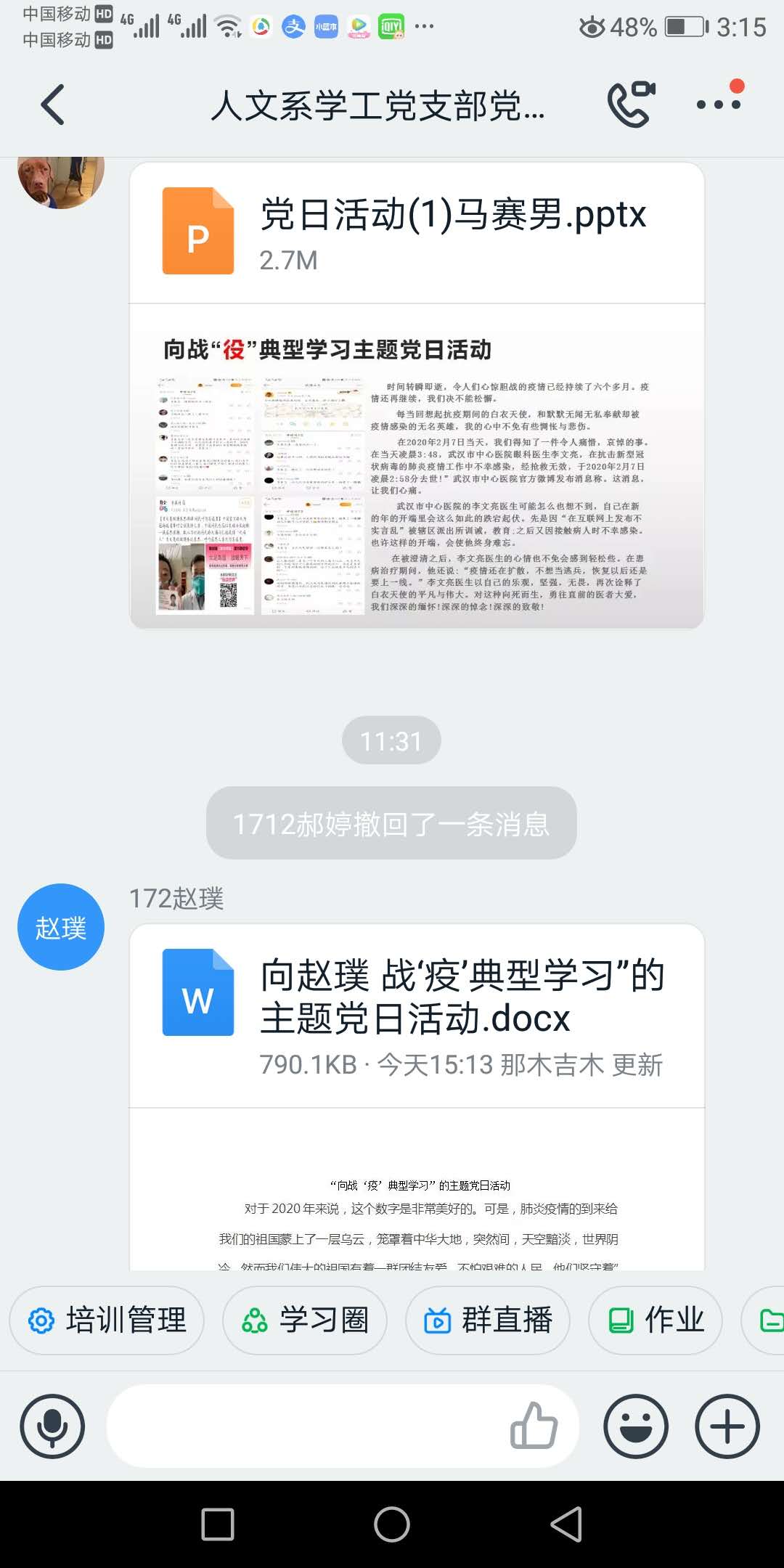Open 群直播 shortcut
Image resolution: width=784 pixels, height=1568 pixels.
pos(488,1320)
